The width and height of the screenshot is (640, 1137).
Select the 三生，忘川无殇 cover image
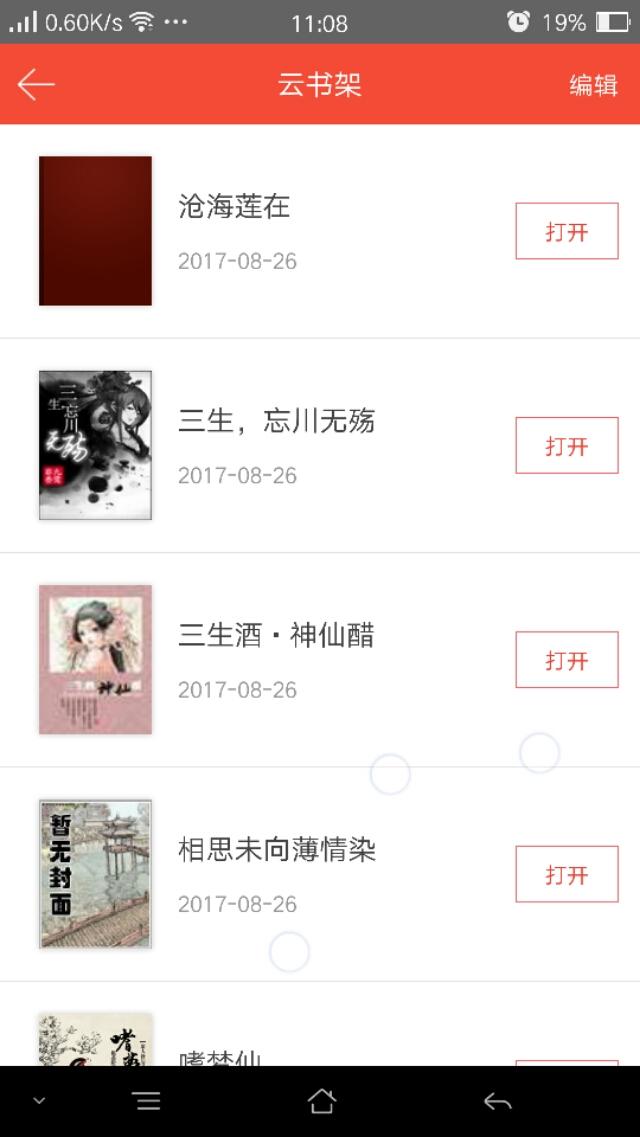(x=96, y=445)
